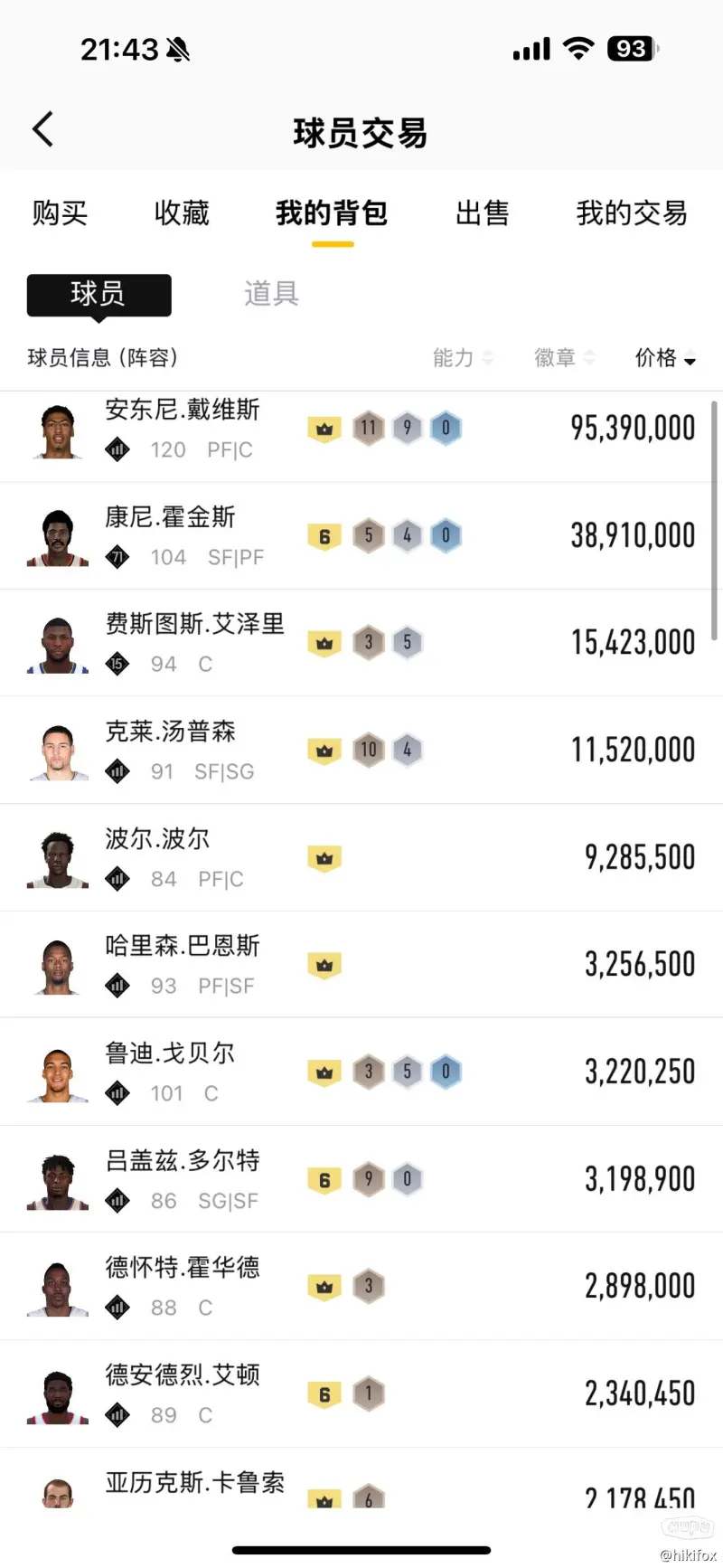This screenshot has width=723, height=1568.
Task: Open the player row 安东尼.戴维斯
Action: (x=361, y=429)
